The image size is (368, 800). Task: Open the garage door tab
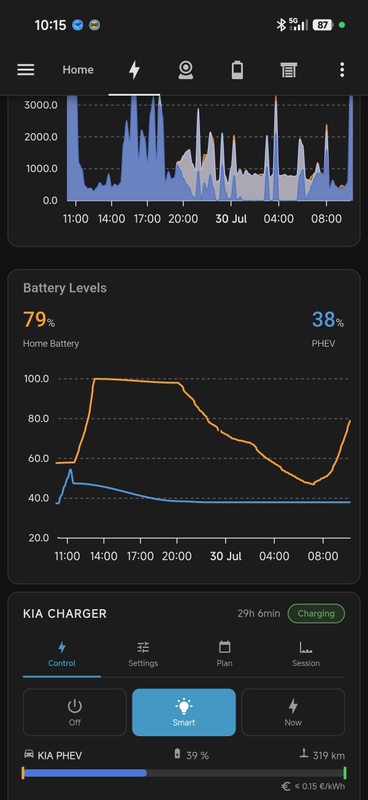289,70
